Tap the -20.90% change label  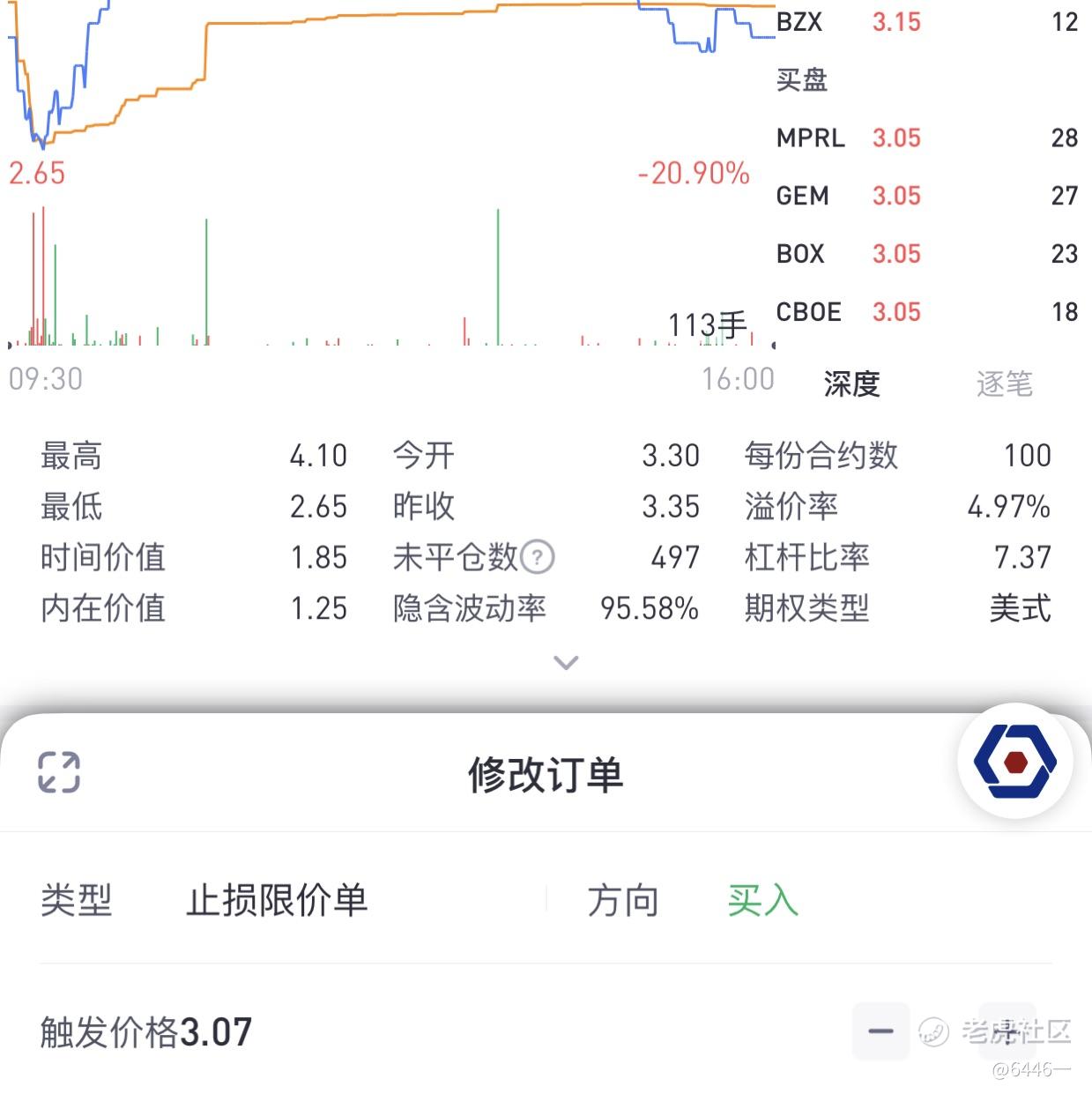click(x=695, y=174)
